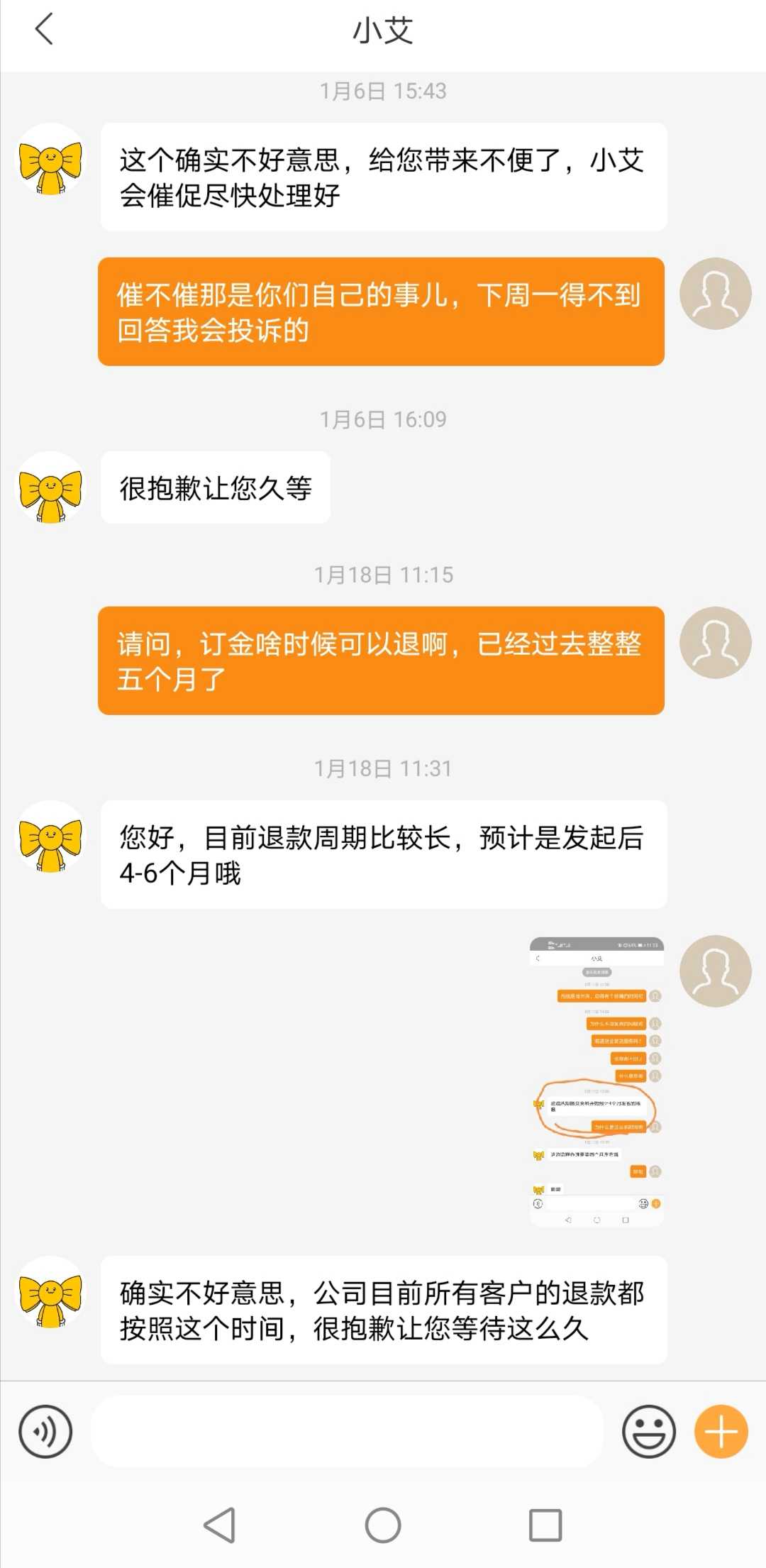766x1568 pixels.
Task: Focus the message text field
Action: pos(348,1432)
